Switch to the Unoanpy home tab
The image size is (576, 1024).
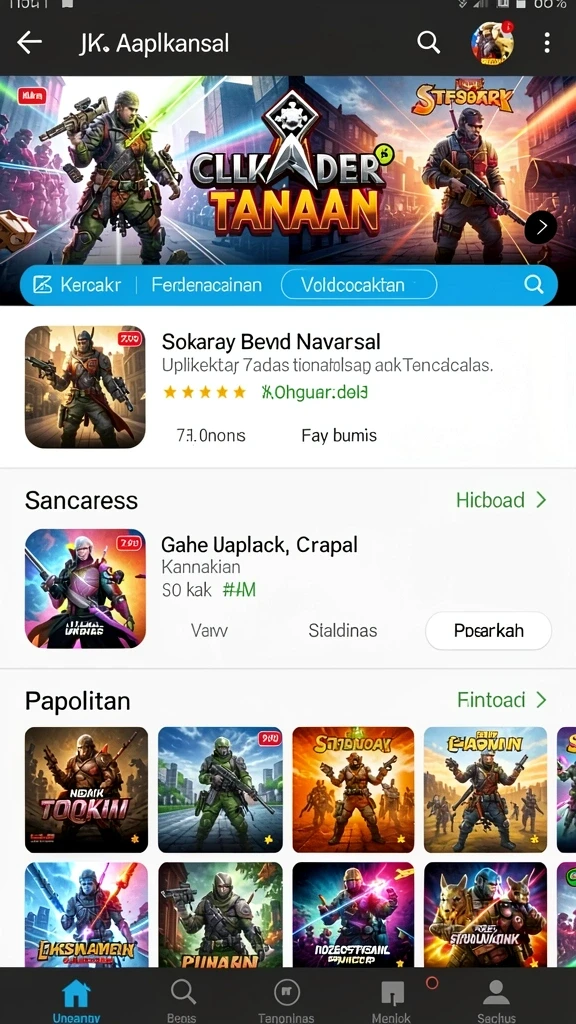click(76, 999)
